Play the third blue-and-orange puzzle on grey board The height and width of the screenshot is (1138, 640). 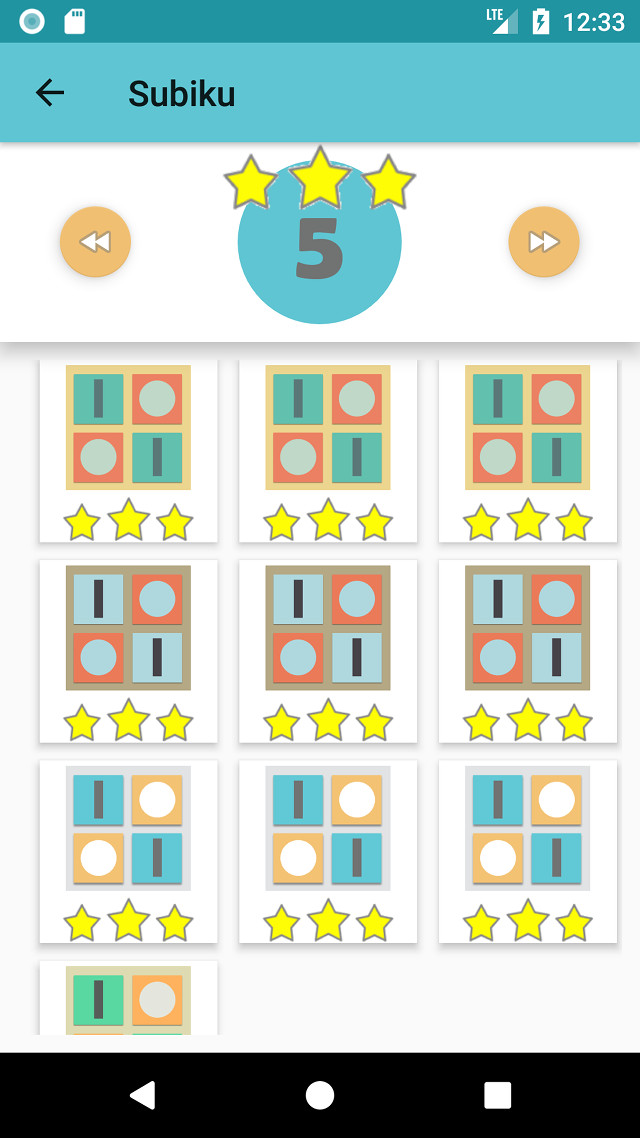point(527,828)
